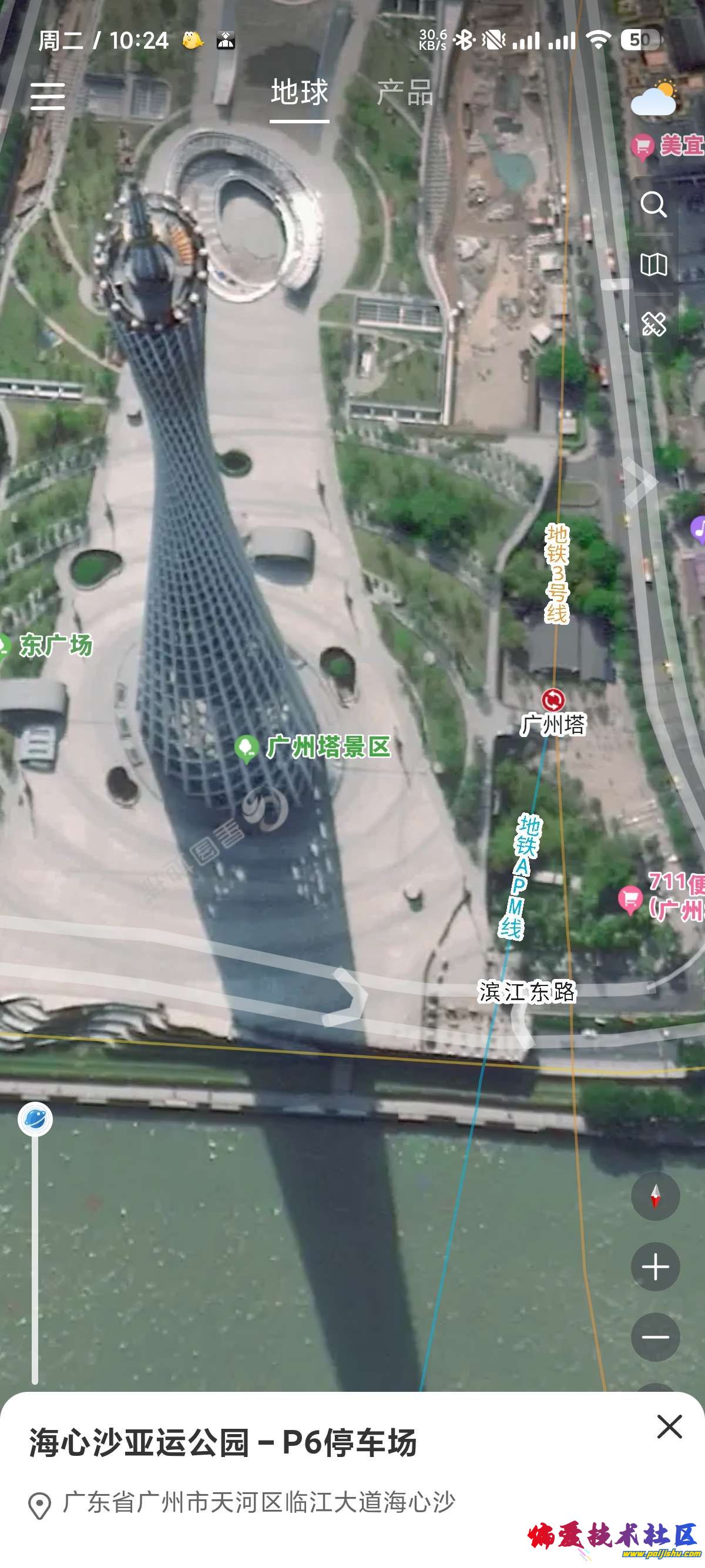This screenshot has height=1568, width=705.
Task: Open the map search magnifier
Action: click(653, 204)
